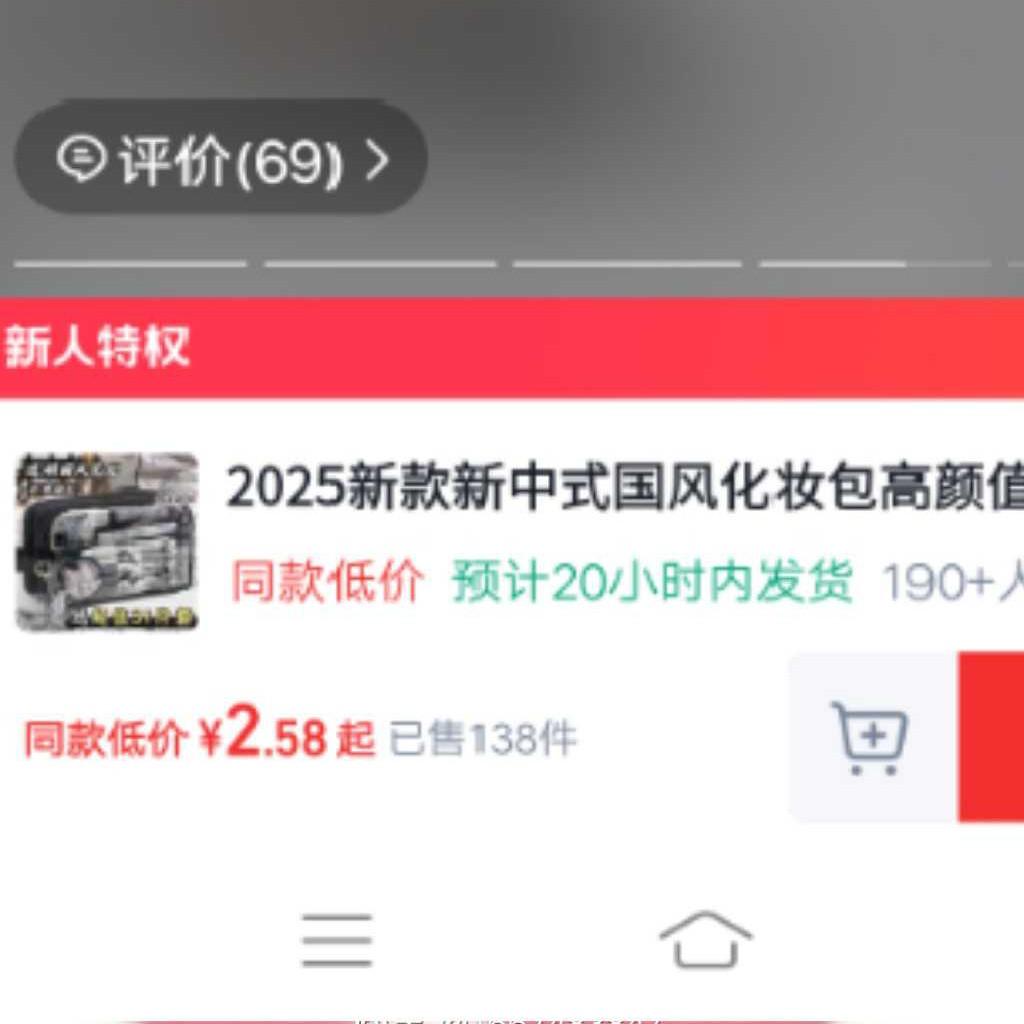The image size is (1024, 1024).
Task: Add the item to cart
Action: click(x=870, y=738)
